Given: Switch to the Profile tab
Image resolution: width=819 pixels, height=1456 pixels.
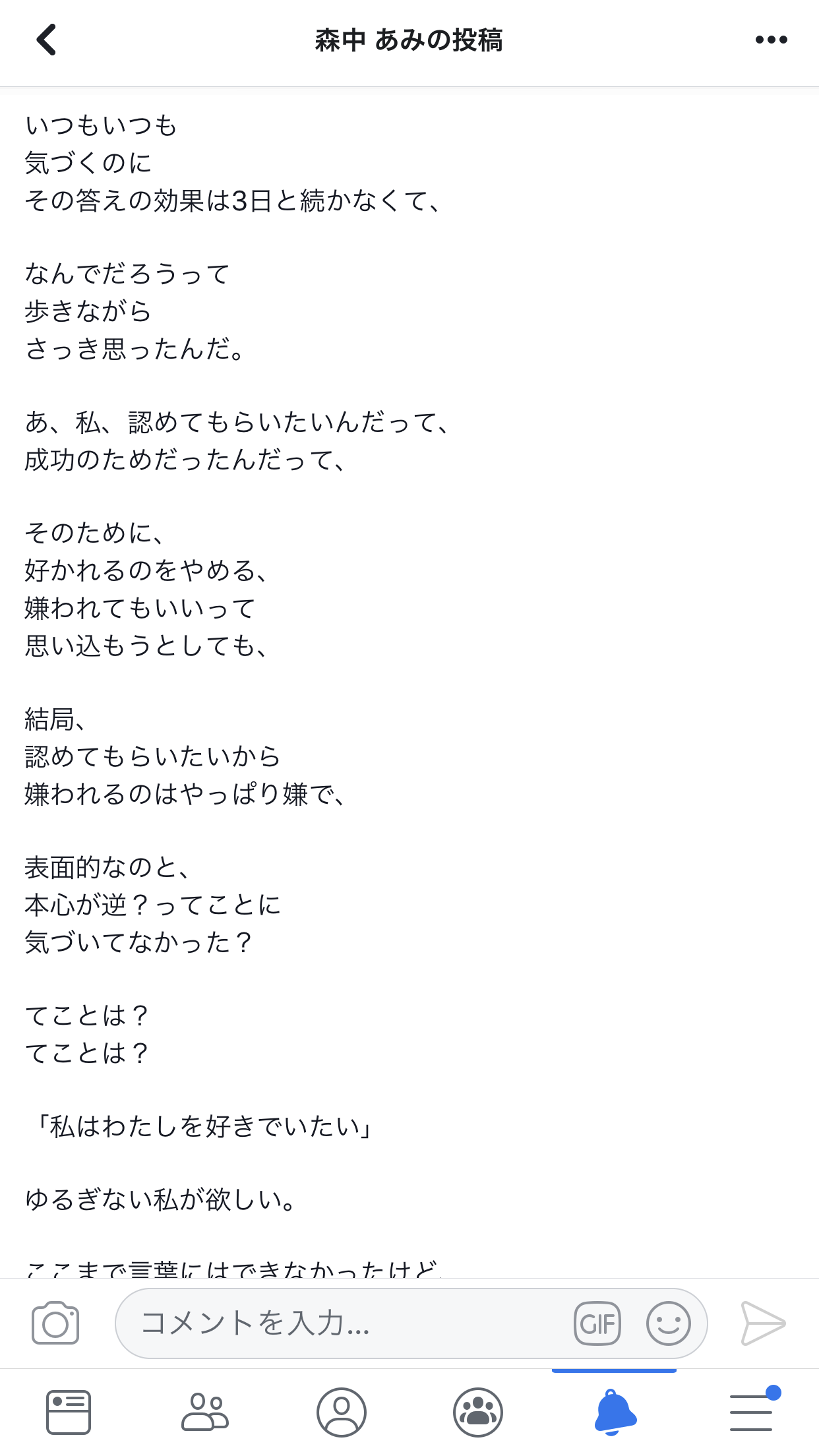Looking at the screenshot, I should click(342, 1412).
